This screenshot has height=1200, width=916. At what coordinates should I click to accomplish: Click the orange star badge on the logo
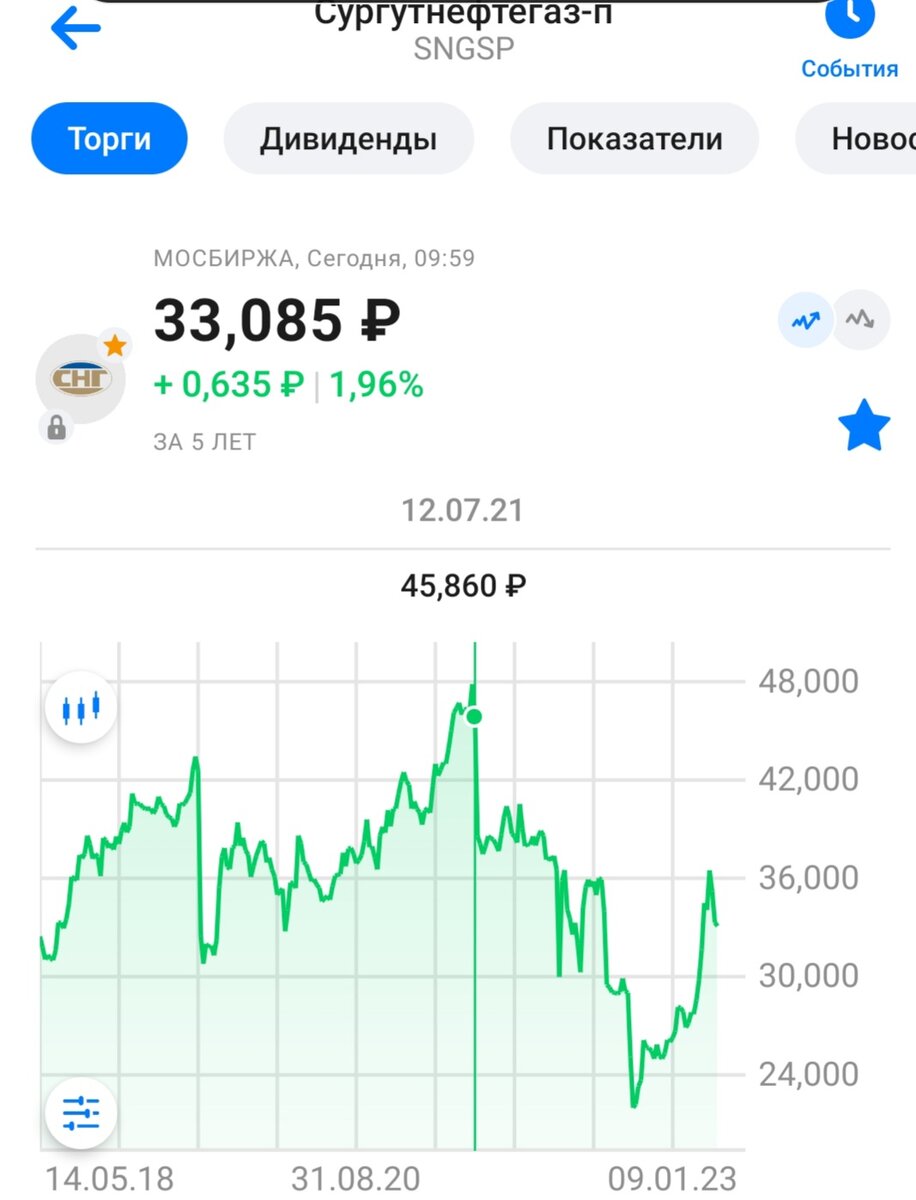(116, 345)
